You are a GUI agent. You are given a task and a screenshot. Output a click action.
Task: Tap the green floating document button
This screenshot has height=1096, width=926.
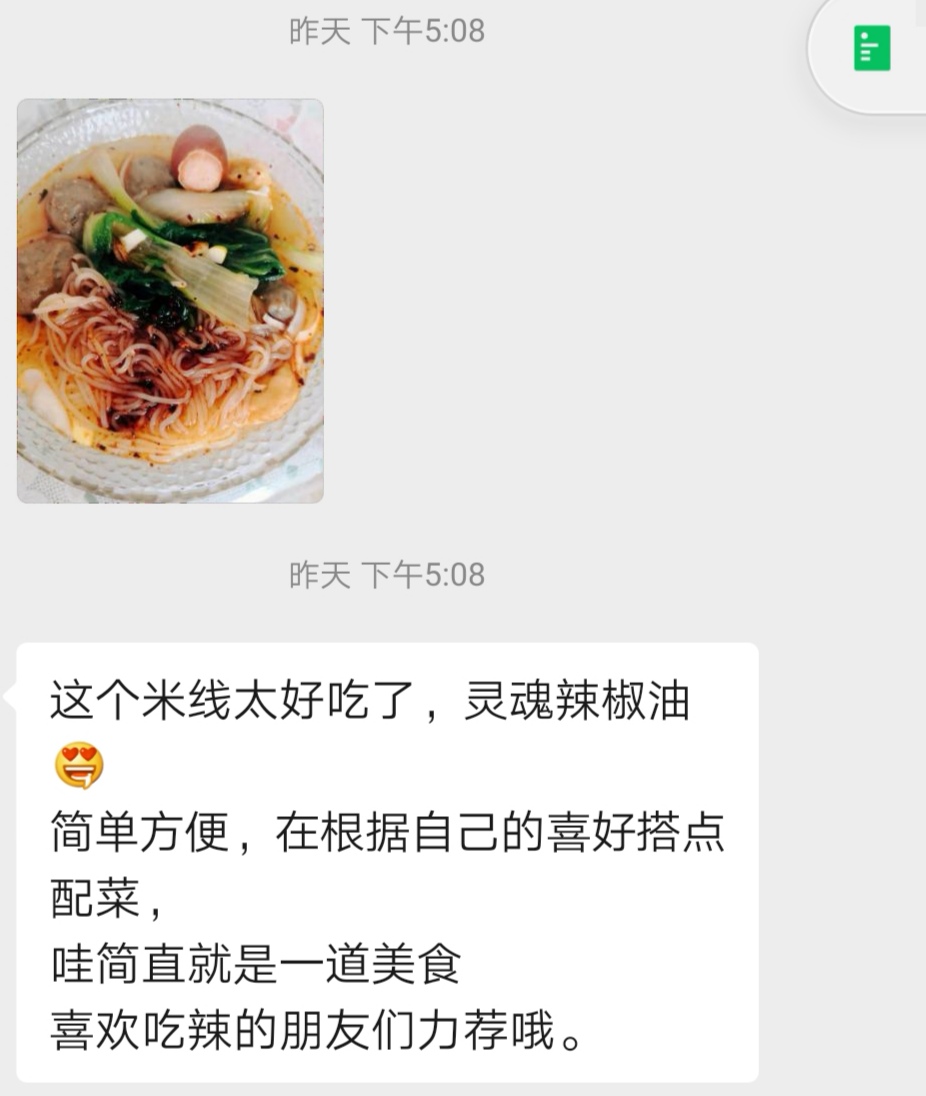point(871,48)
